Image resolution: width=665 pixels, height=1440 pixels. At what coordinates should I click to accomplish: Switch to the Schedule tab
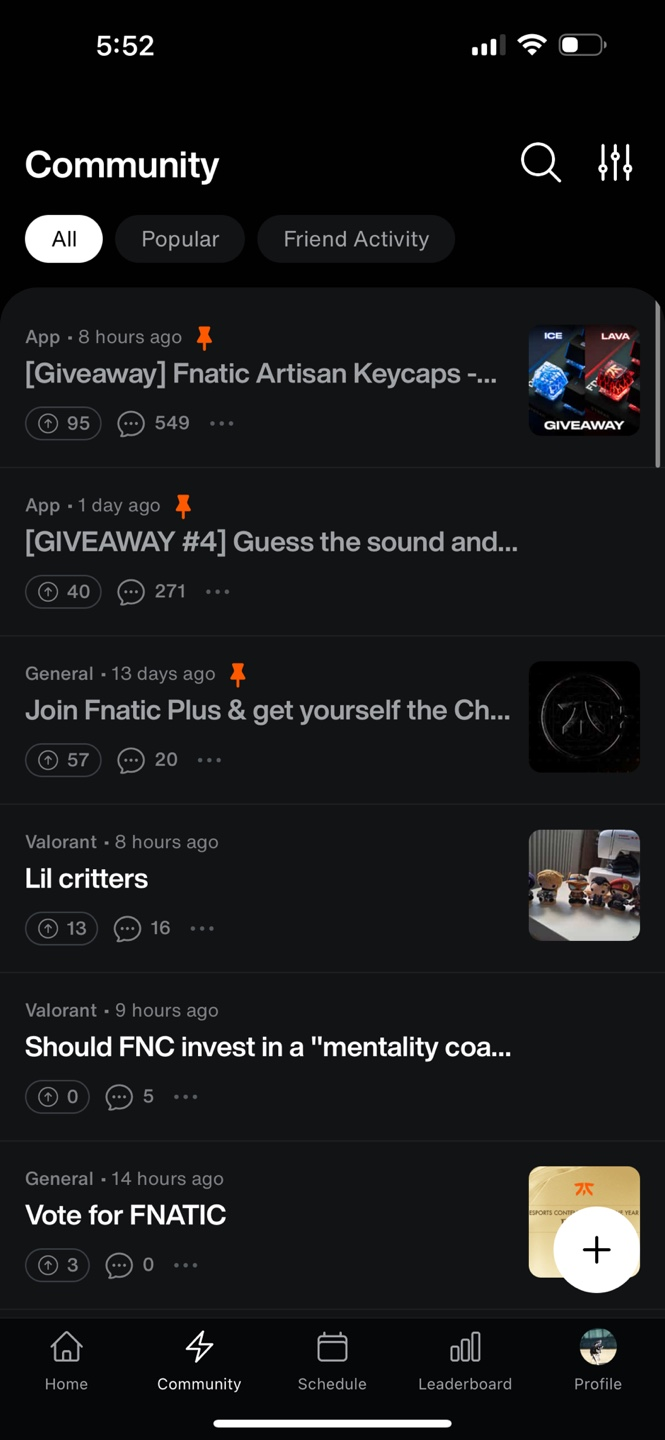click(x=332, y=1361)
